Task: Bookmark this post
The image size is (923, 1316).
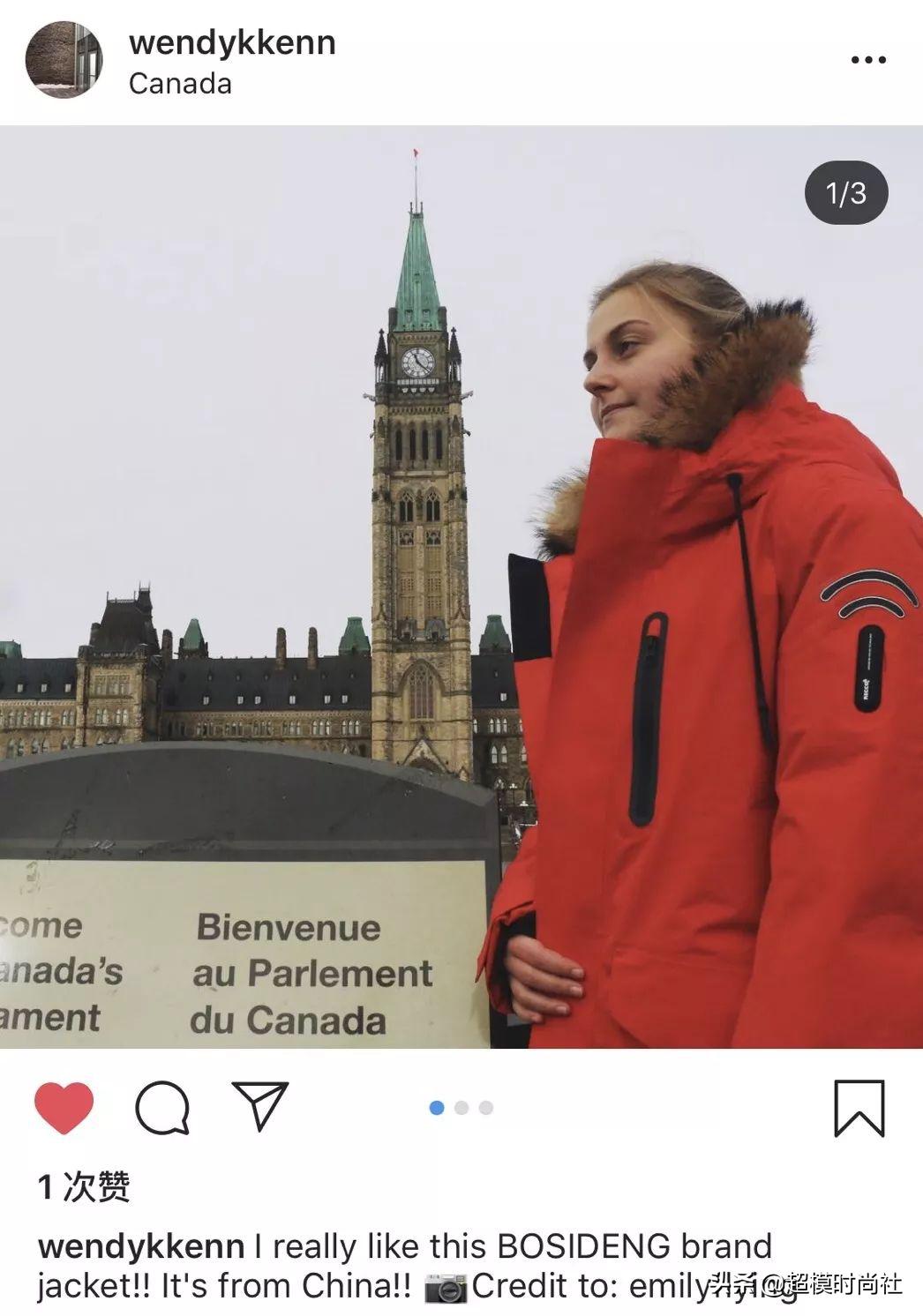Action: (859, 1108)
